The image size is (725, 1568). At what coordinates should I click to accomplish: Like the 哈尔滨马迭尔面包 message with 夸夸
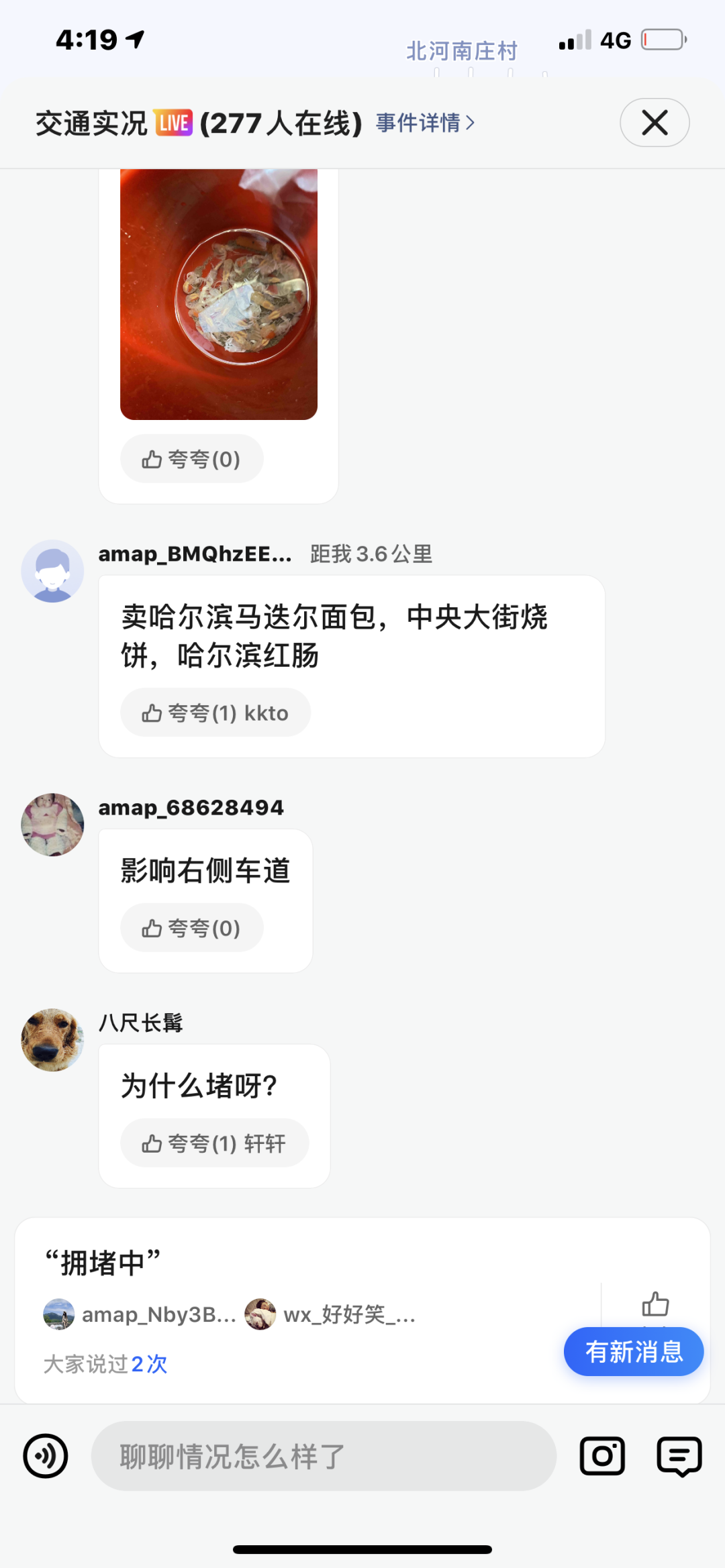(x=215, y=713)
